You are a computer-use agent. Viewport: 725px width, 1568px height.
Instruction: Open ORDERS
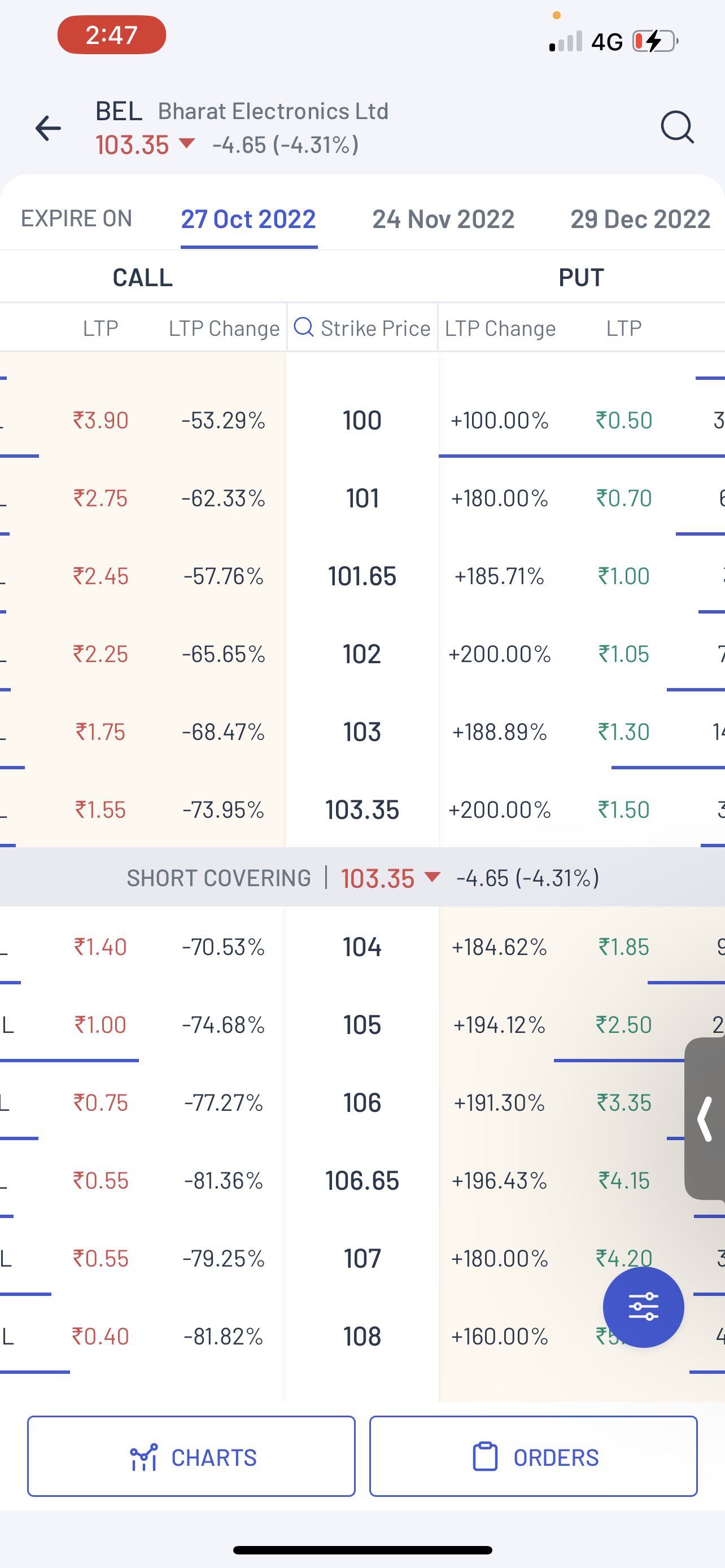(x=533, y=1457)
